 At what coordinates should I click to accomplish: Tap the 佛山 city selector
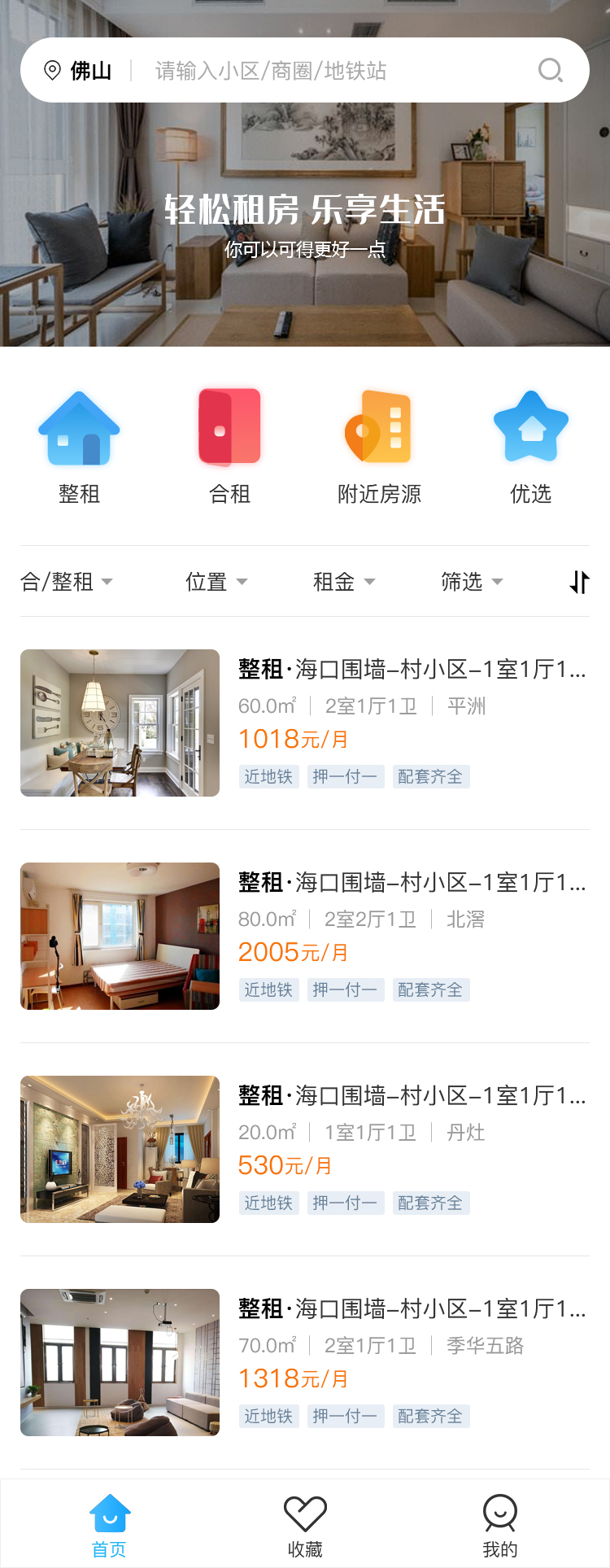[78, 71]
